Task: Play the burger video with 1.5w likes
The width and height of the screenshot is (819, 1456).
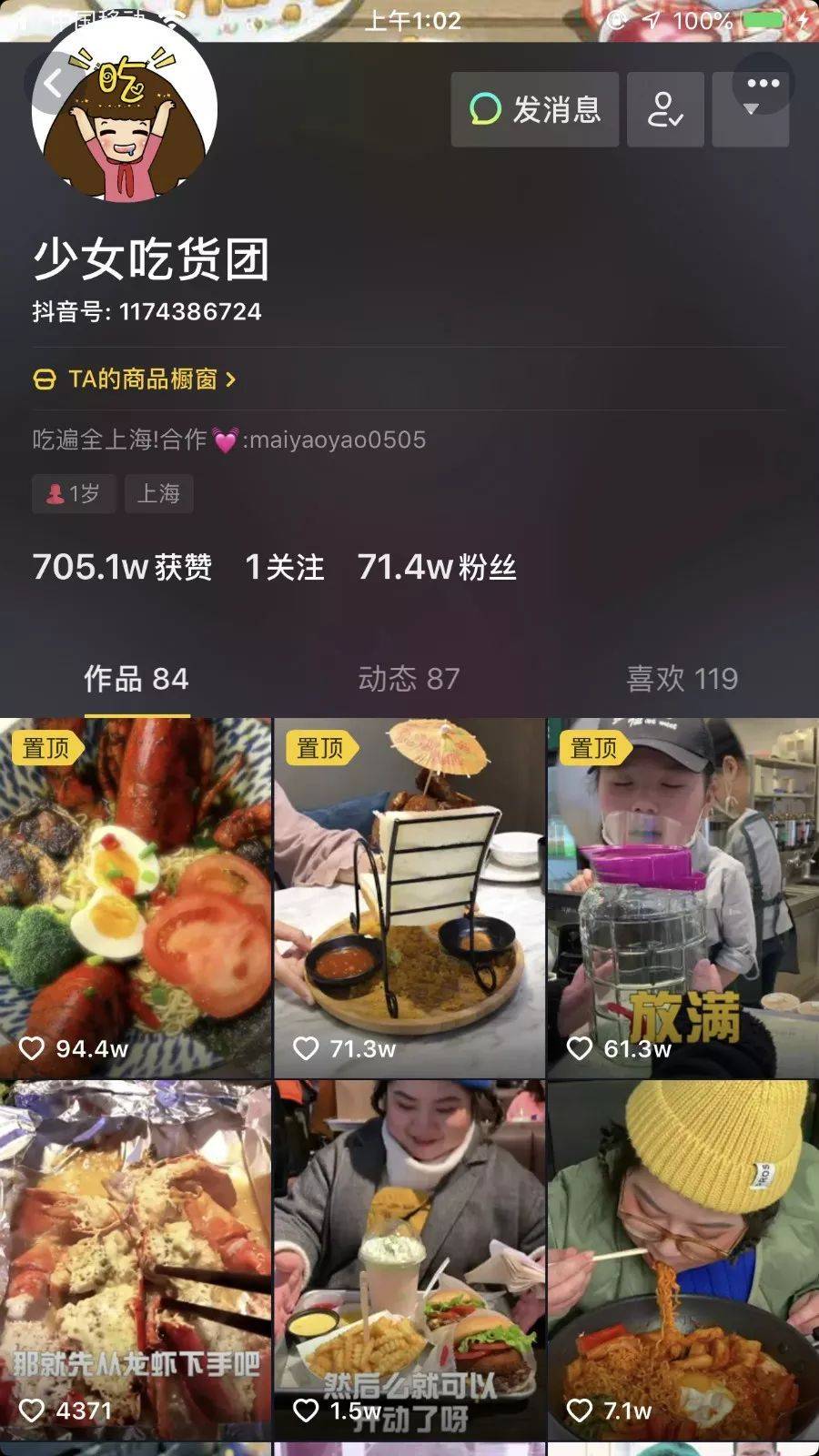Action: (409, 1260)
